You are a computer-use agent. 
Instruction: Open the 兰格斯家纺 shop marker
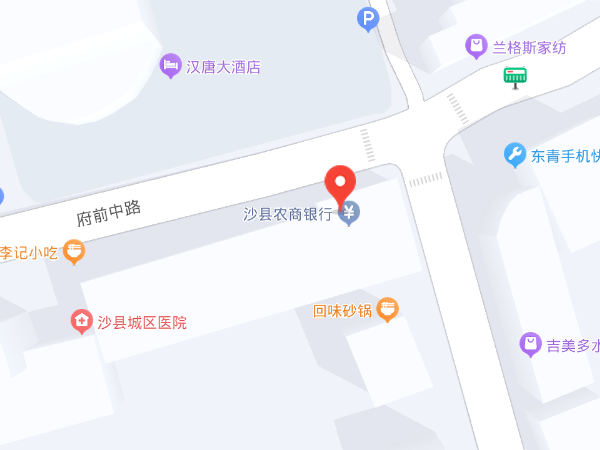tap(476, 46)
